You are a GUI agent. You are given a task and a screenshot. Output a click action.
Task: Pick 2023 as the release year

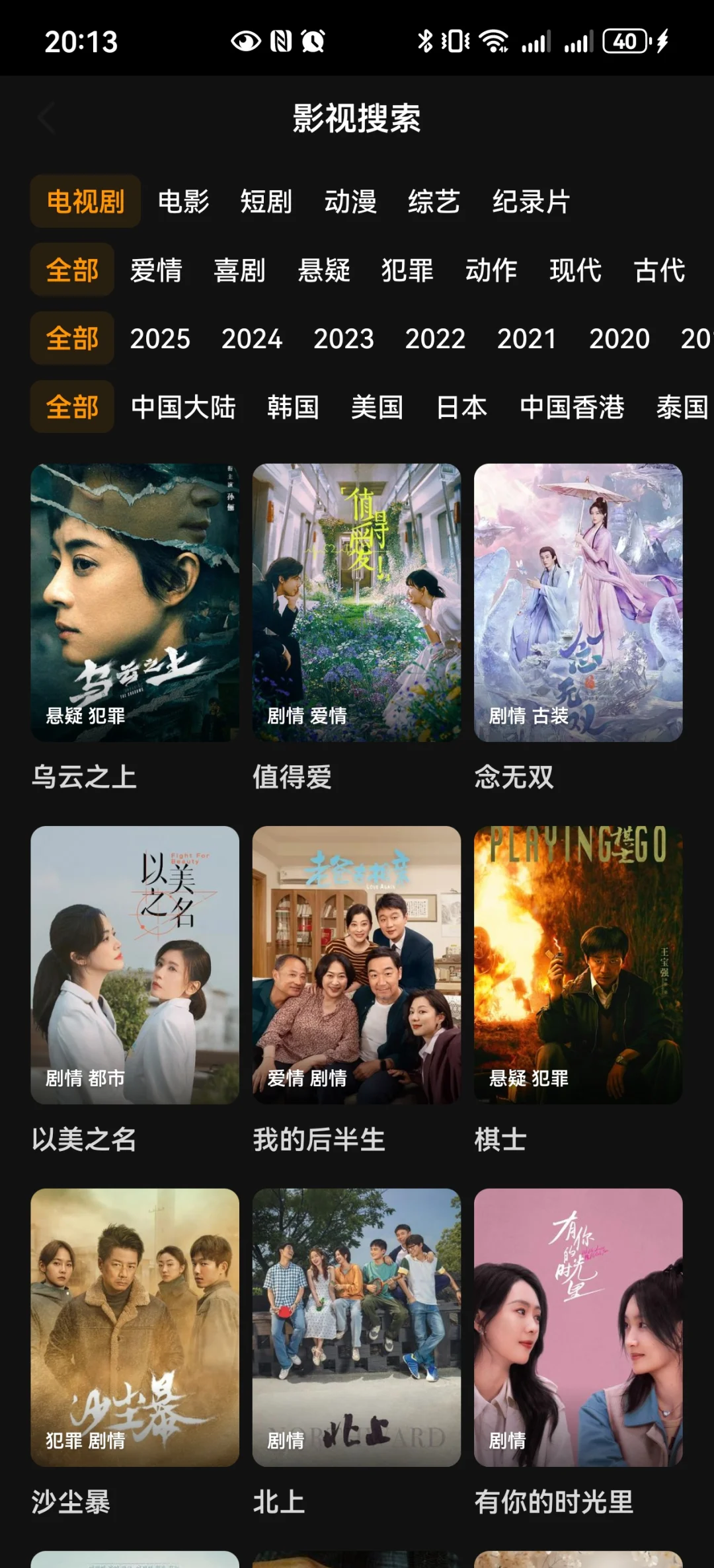344,339
